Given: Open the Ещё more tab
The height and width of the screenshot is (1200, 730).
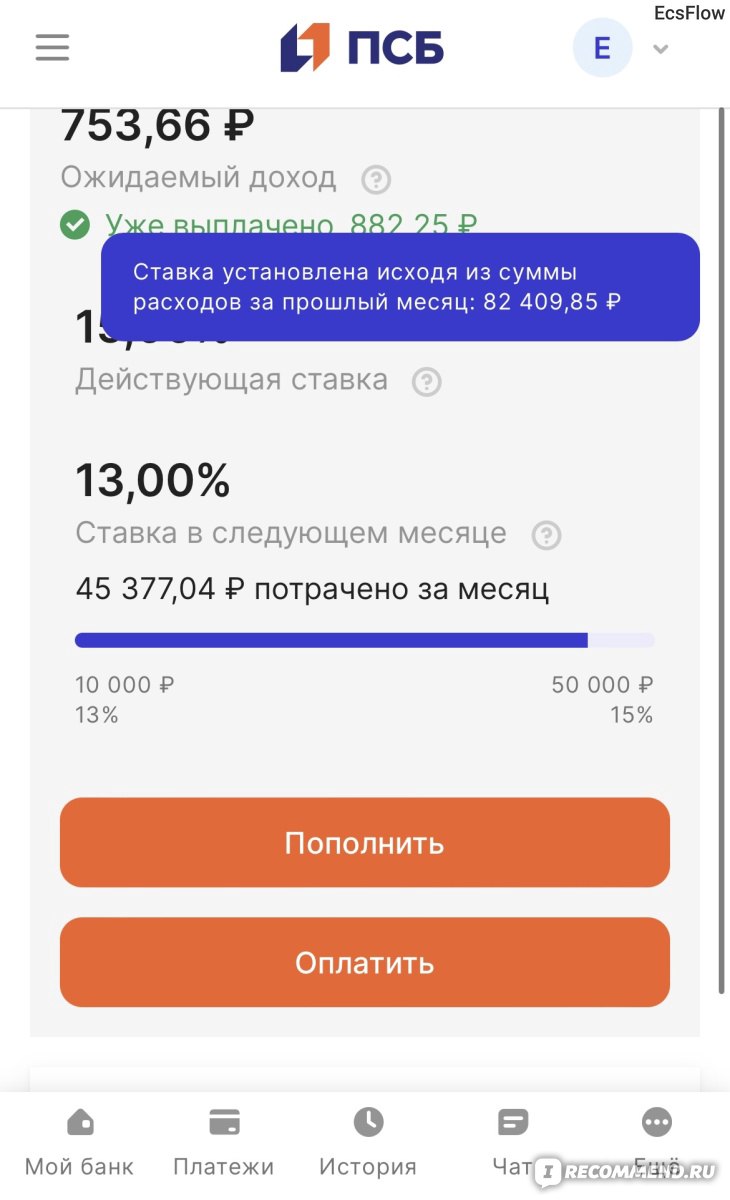Looking at the screenshot, I should click(x=657, y=1143).
